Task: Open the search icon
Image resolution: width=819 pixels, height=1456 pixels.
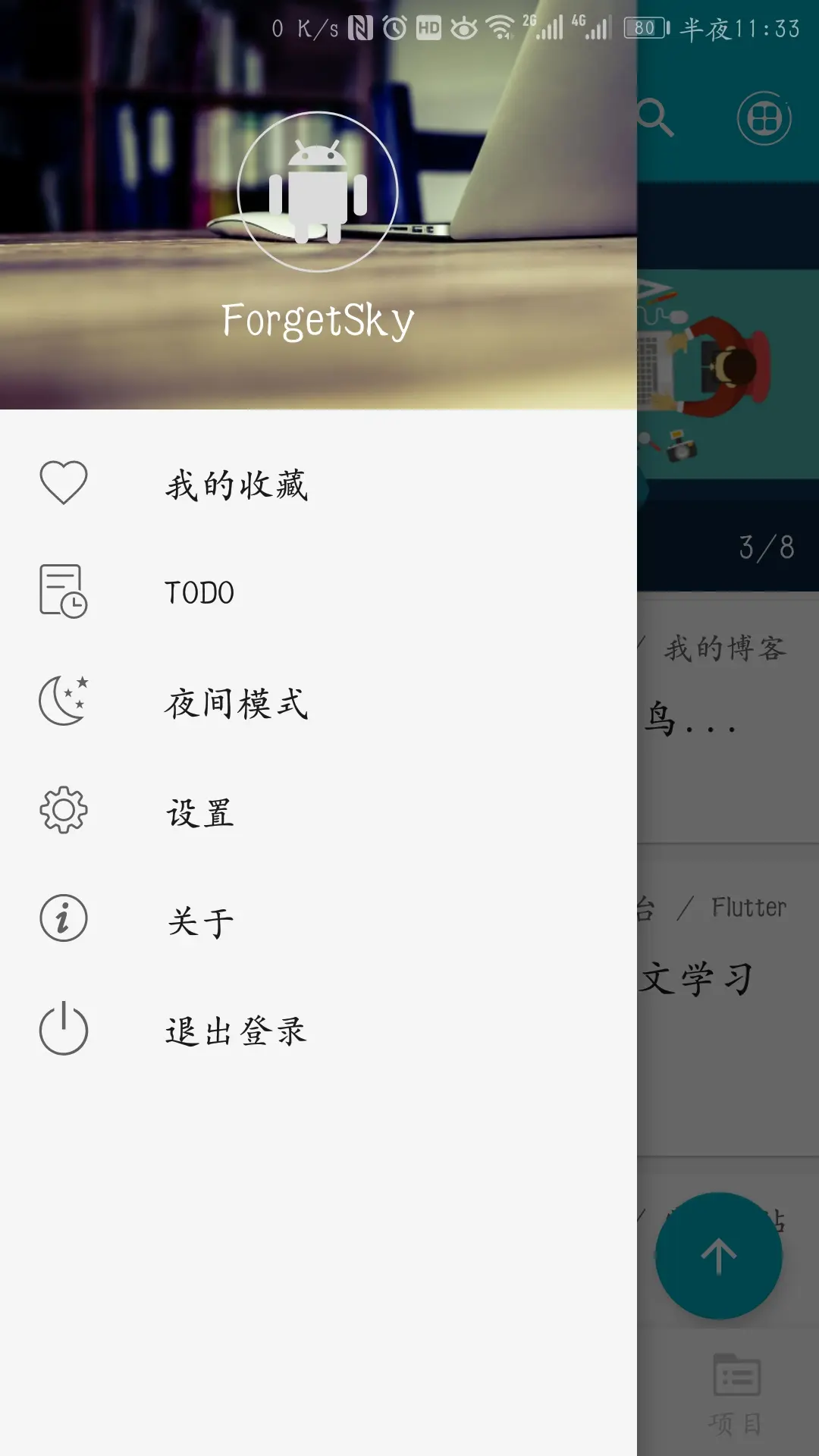Action: click(x=655, y=118)
